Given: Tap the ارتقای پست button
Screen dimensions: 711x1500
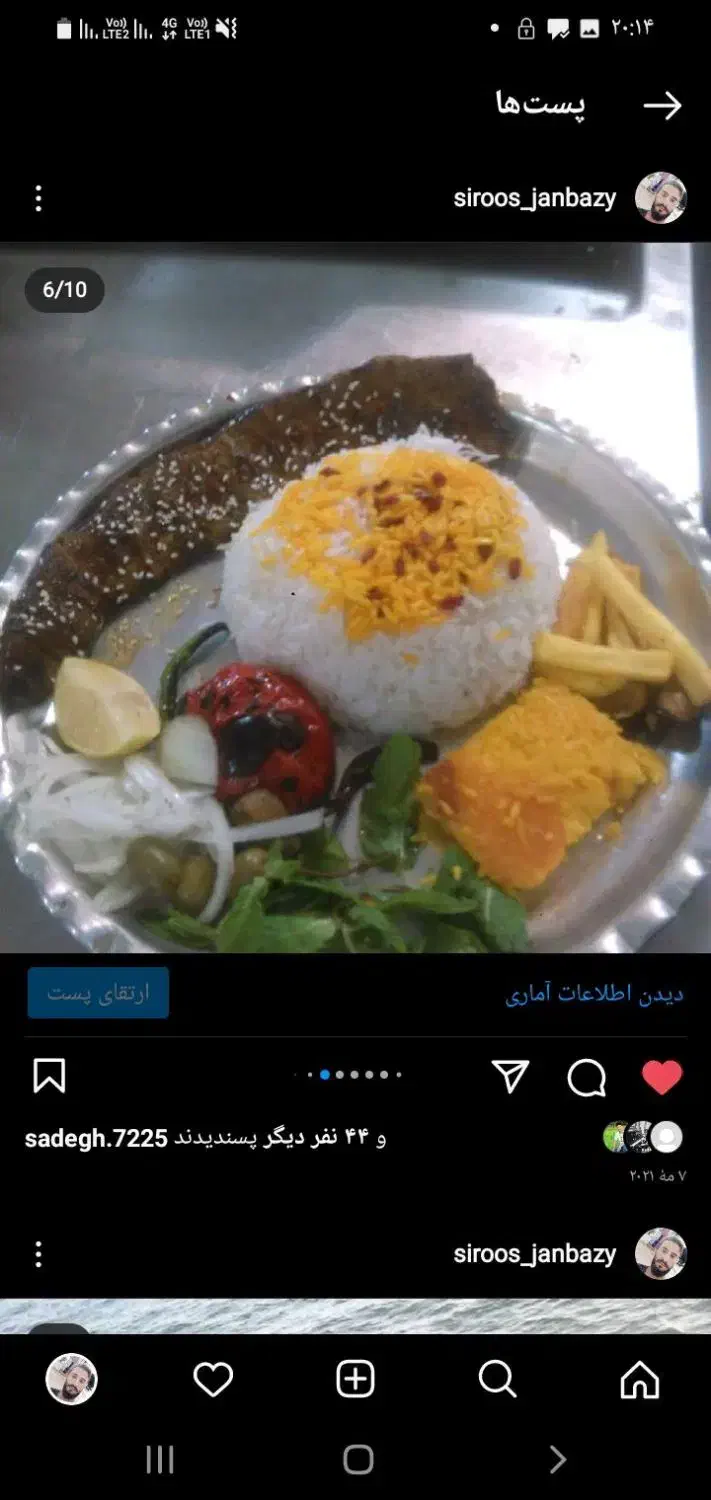Looking at the screenshot, I should tap(98, 993).
